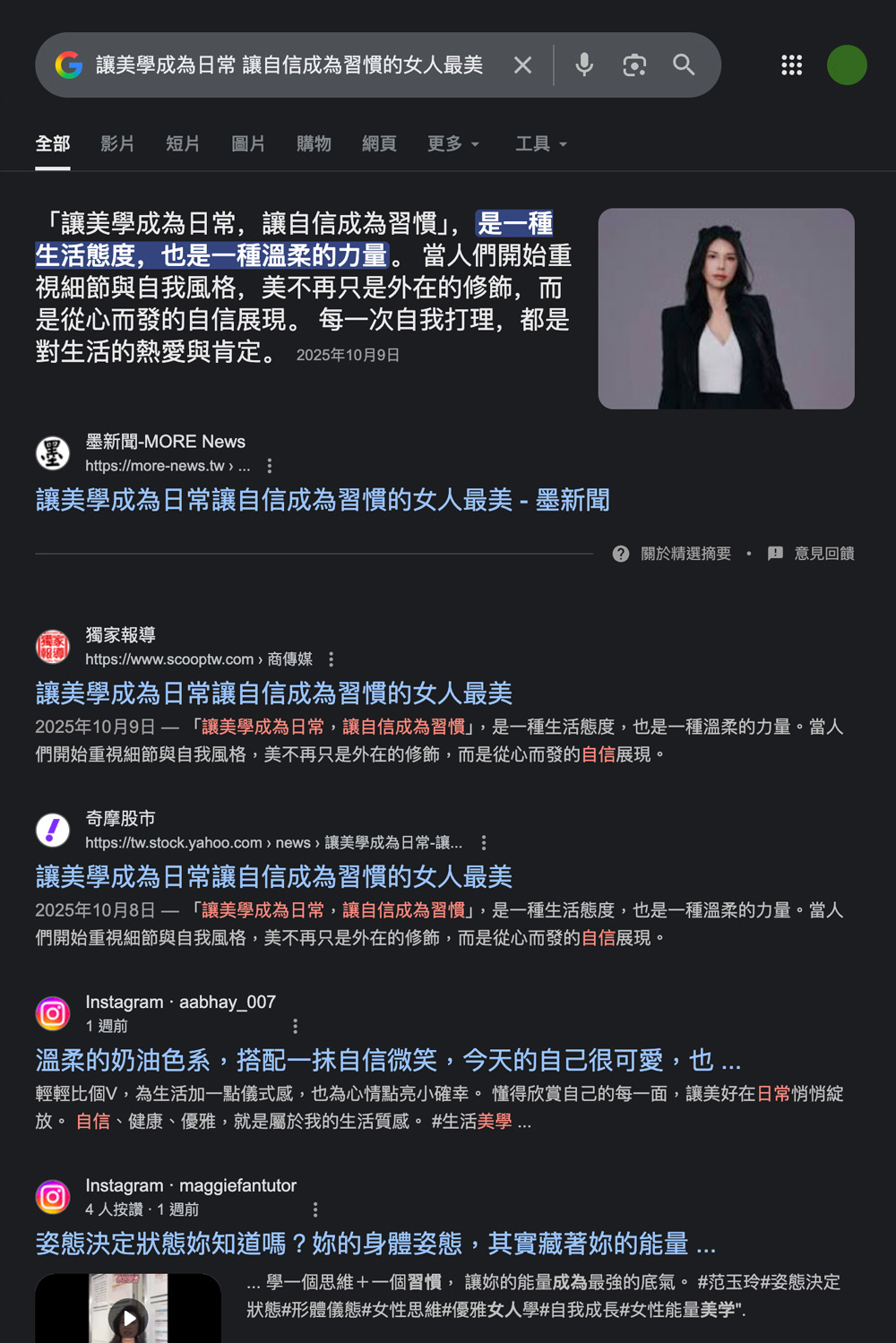Select the 網頁 tab
The width and height of the screenshot is (896, 1343).
point(379,143)
